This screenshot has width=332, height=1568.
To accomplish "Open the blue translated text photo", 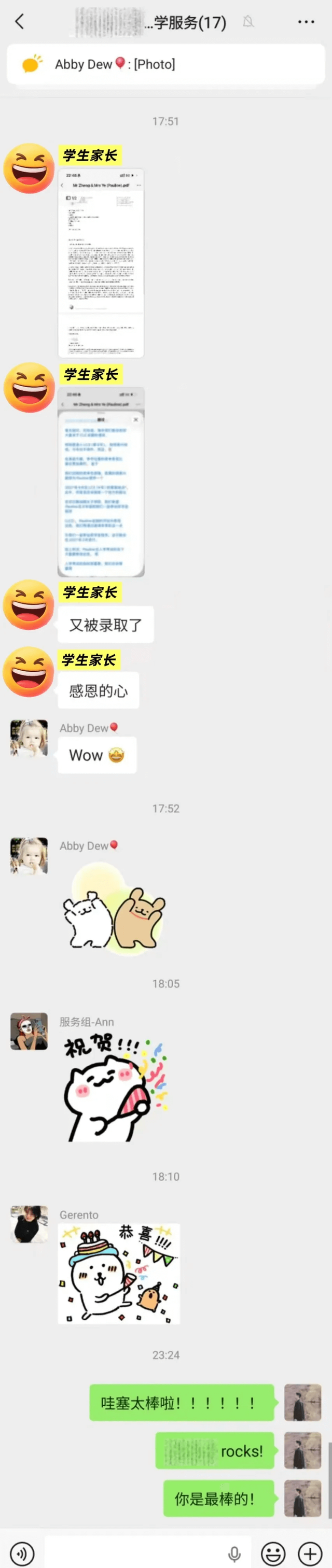I will 101,482.
